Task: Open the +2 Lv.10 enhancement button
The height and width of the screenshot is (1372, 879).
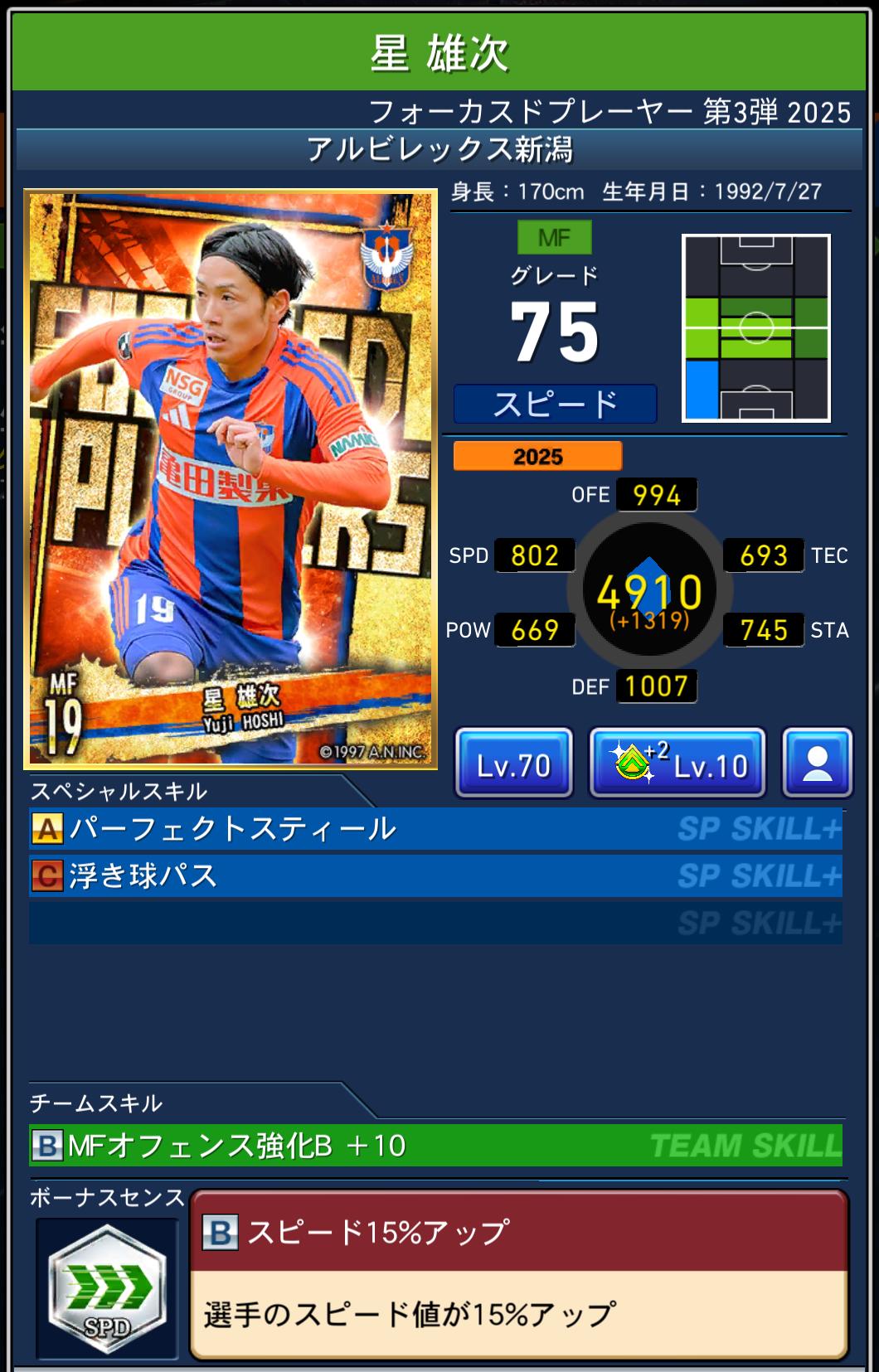Action: point(677,764)
